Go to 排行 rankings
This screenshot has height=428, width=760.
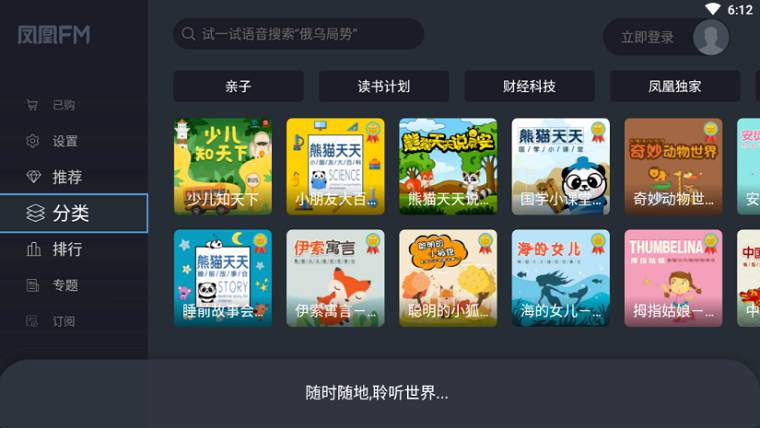coord(66,249)
